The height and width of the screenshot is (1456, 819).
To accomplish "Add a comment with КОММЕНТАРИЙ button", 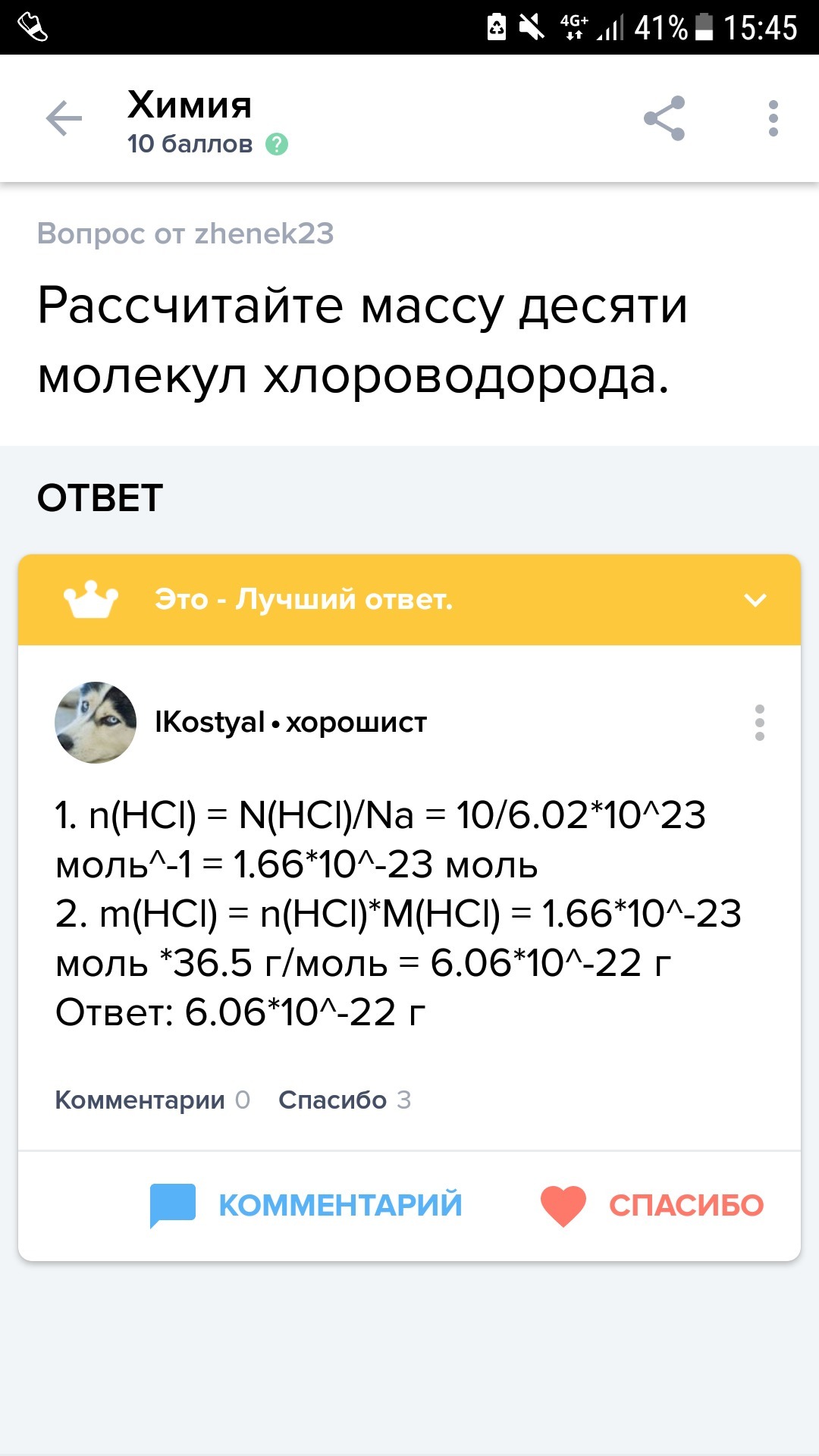I will coord(307,1205).
